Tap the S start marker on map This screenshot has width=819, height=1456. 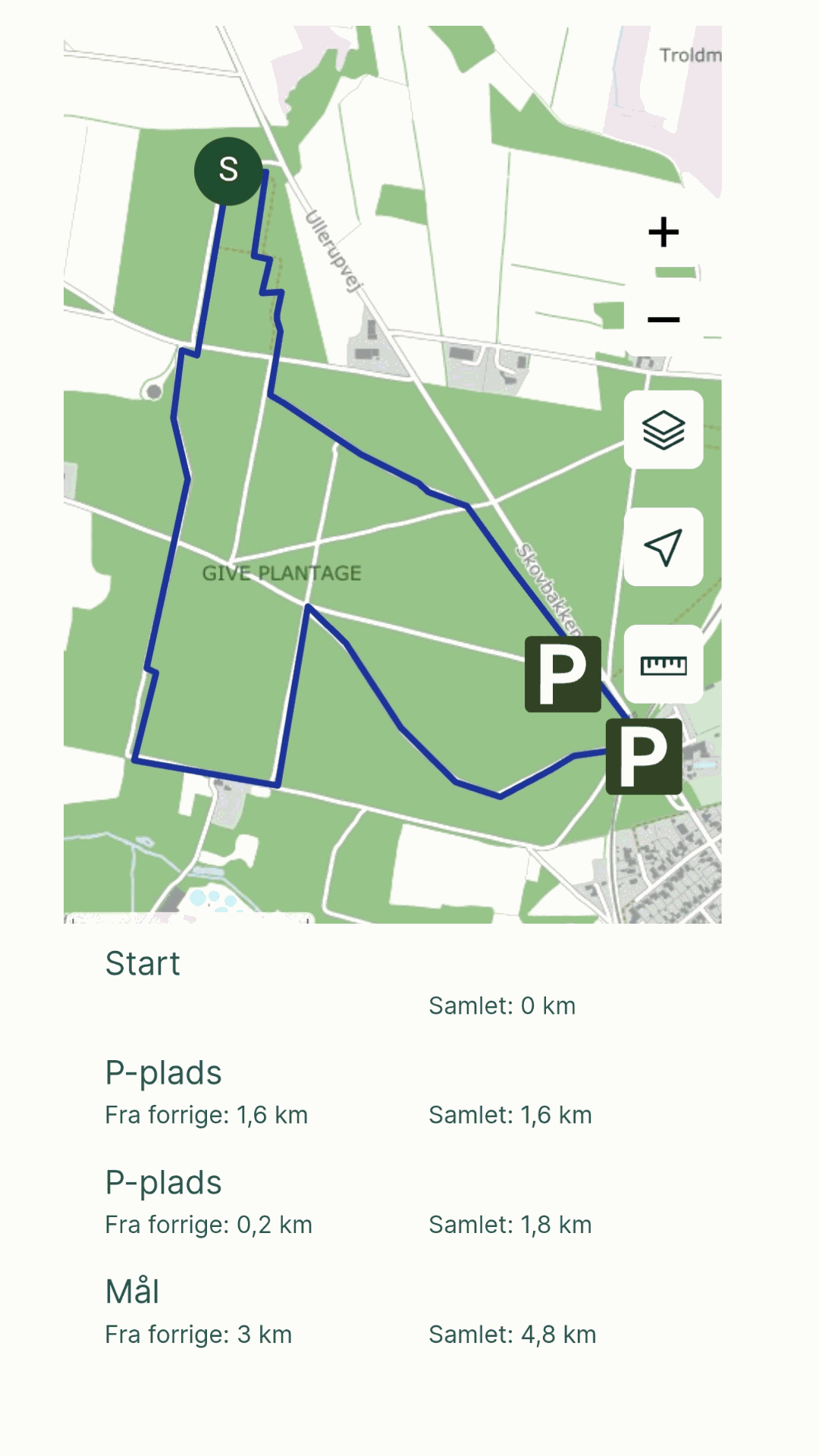tap(228, 171)
